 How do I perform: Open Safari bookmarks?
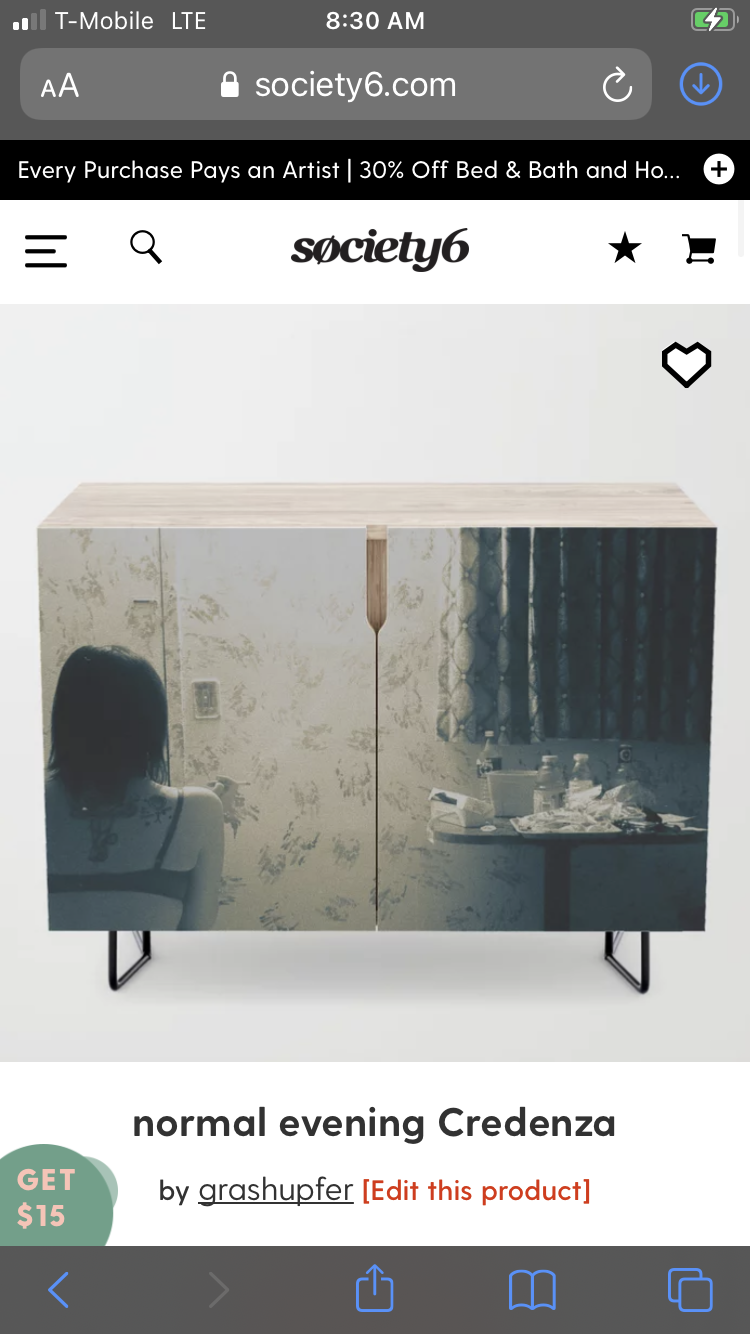[532, 1290]
